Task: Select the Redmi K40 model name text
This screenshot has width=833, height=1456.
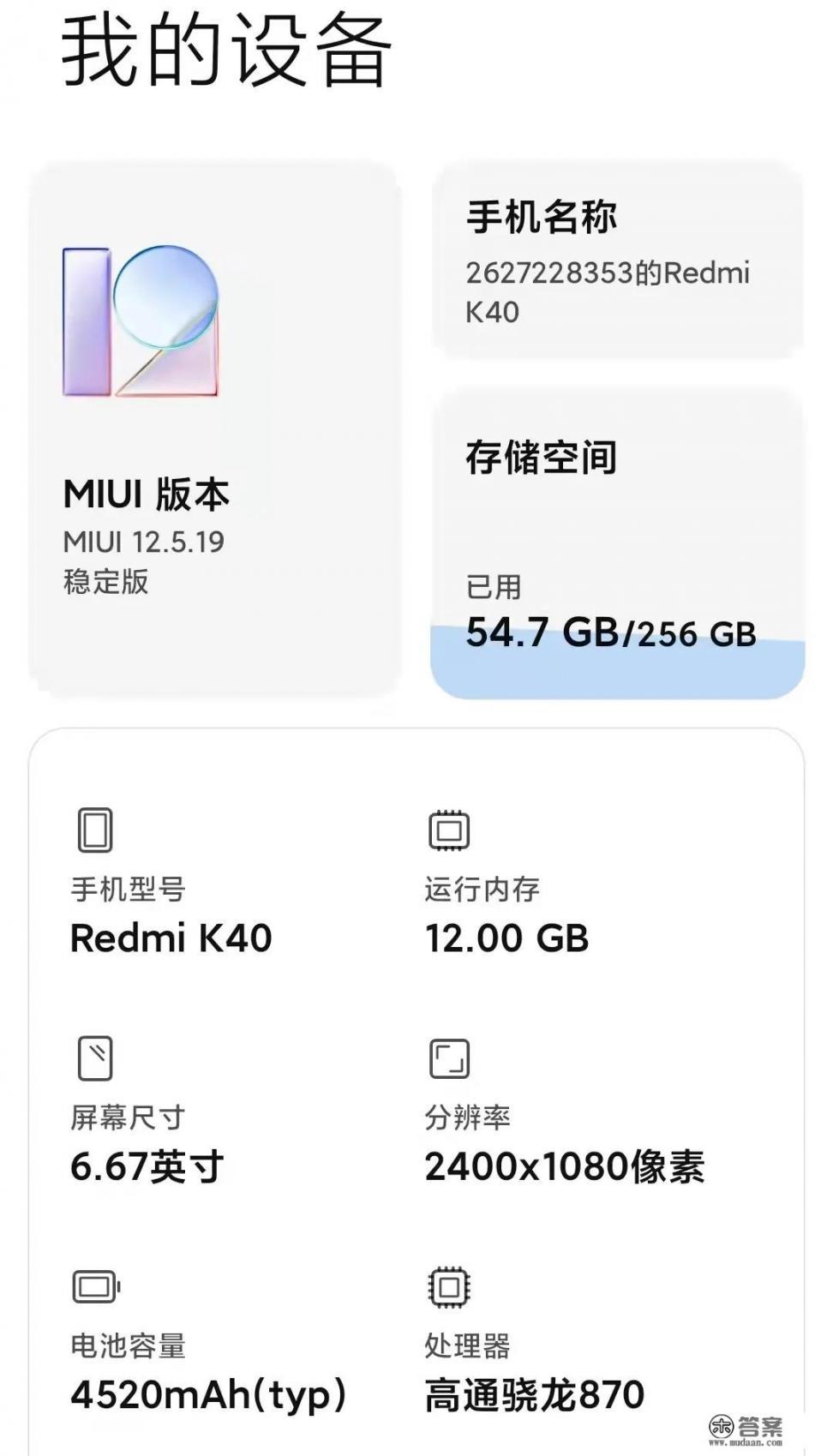Action: tap(170, 939)
